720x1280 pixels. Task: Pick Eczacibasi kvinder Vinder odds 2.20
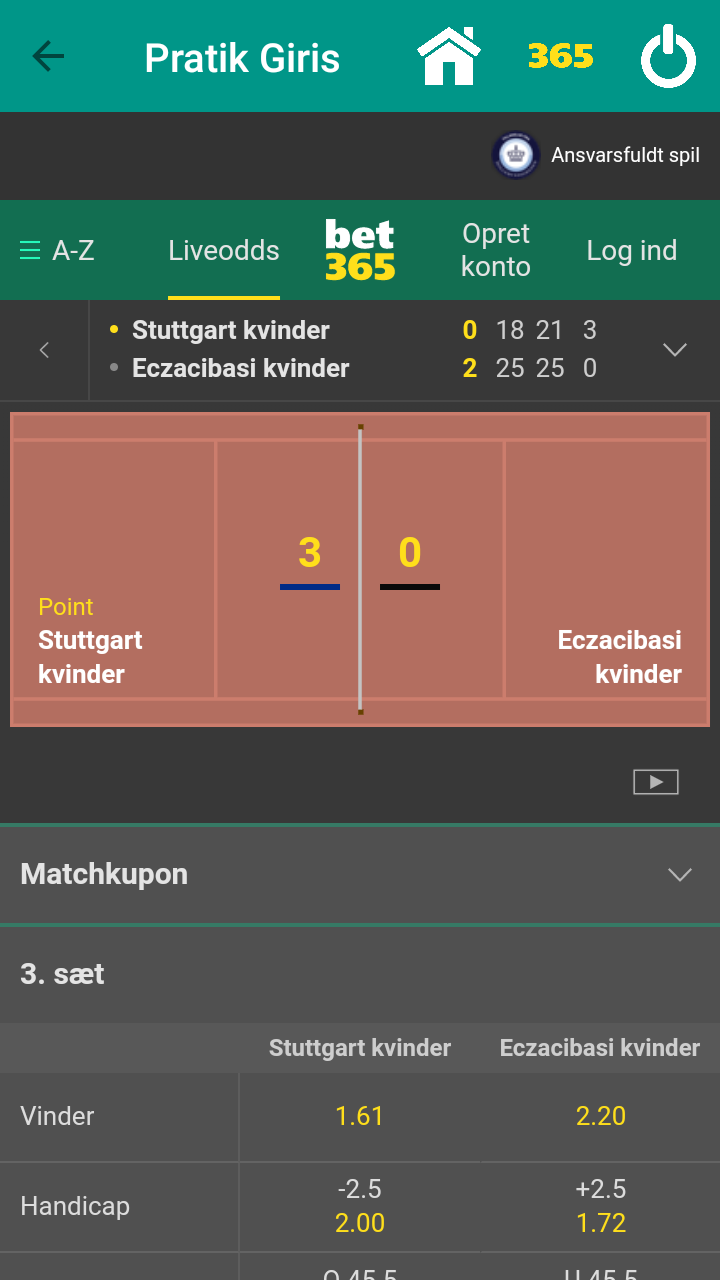tap(600, 1116)
